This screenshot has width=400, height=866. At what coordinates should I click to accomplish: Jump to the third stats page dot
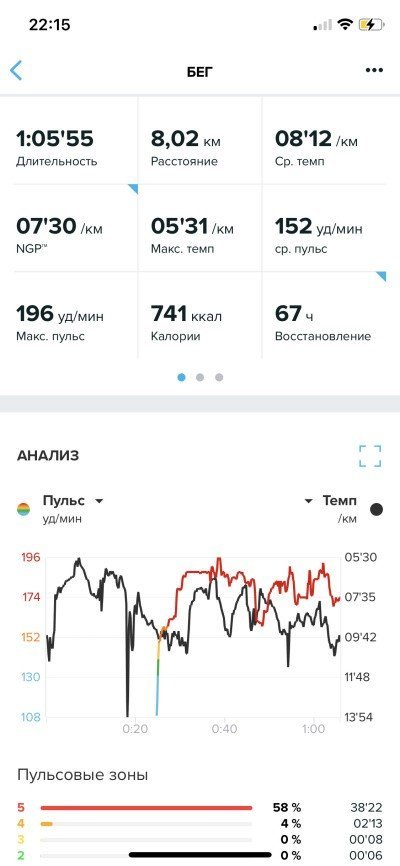(219, 377)
